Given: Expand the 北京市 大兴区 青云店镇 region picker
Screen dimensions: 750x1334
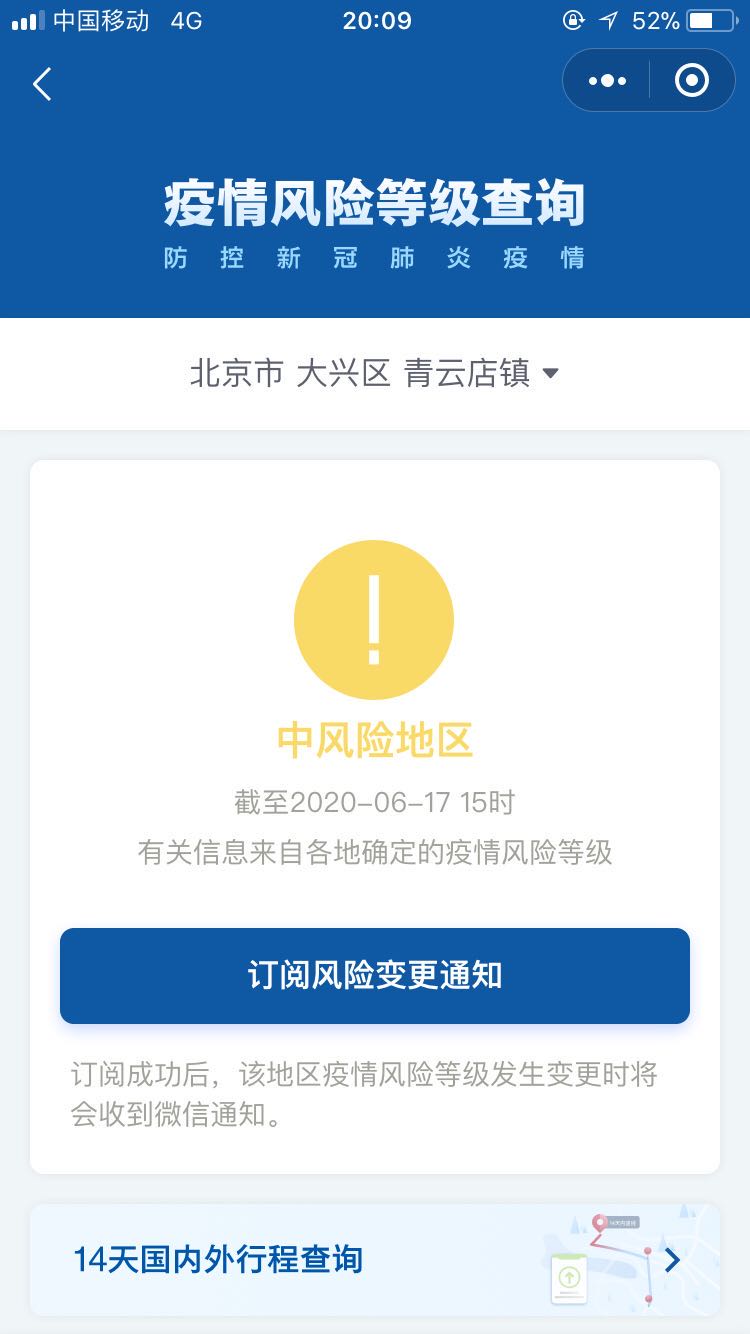Looking at the screenshot, I should pos(374,374).
